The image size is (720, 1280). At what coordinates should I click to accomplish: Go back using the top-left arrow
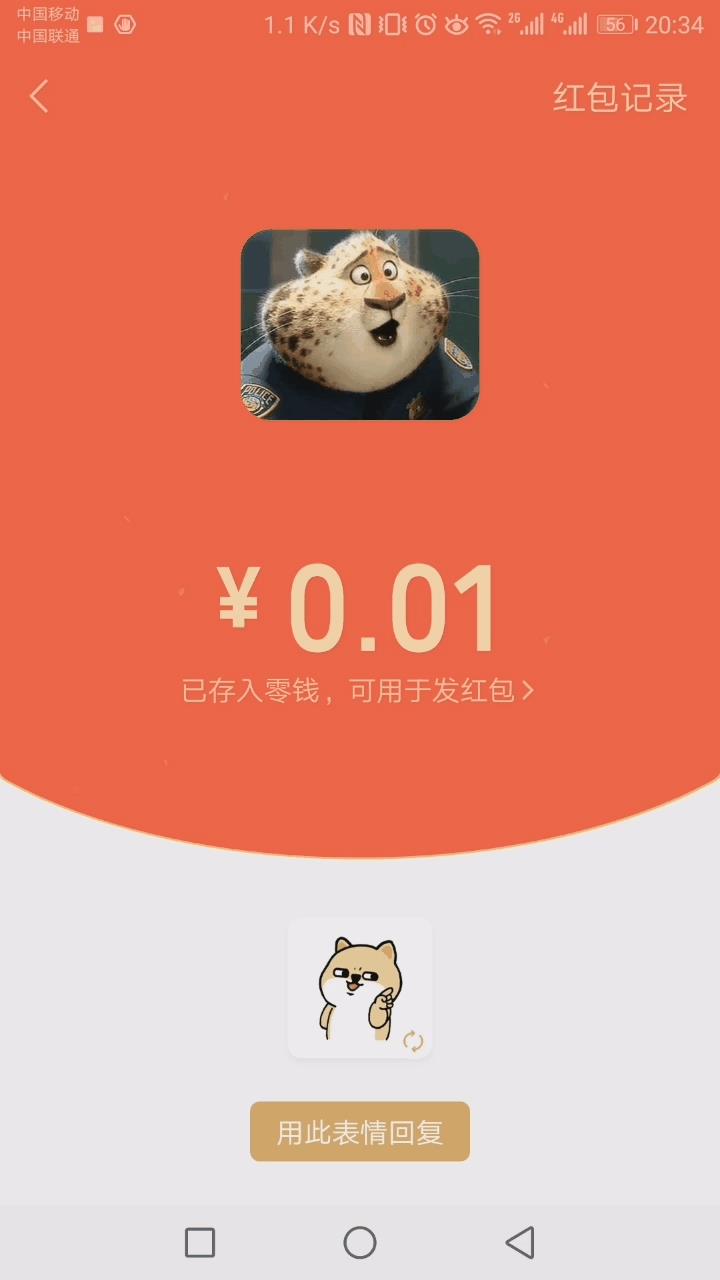point(39,97)
